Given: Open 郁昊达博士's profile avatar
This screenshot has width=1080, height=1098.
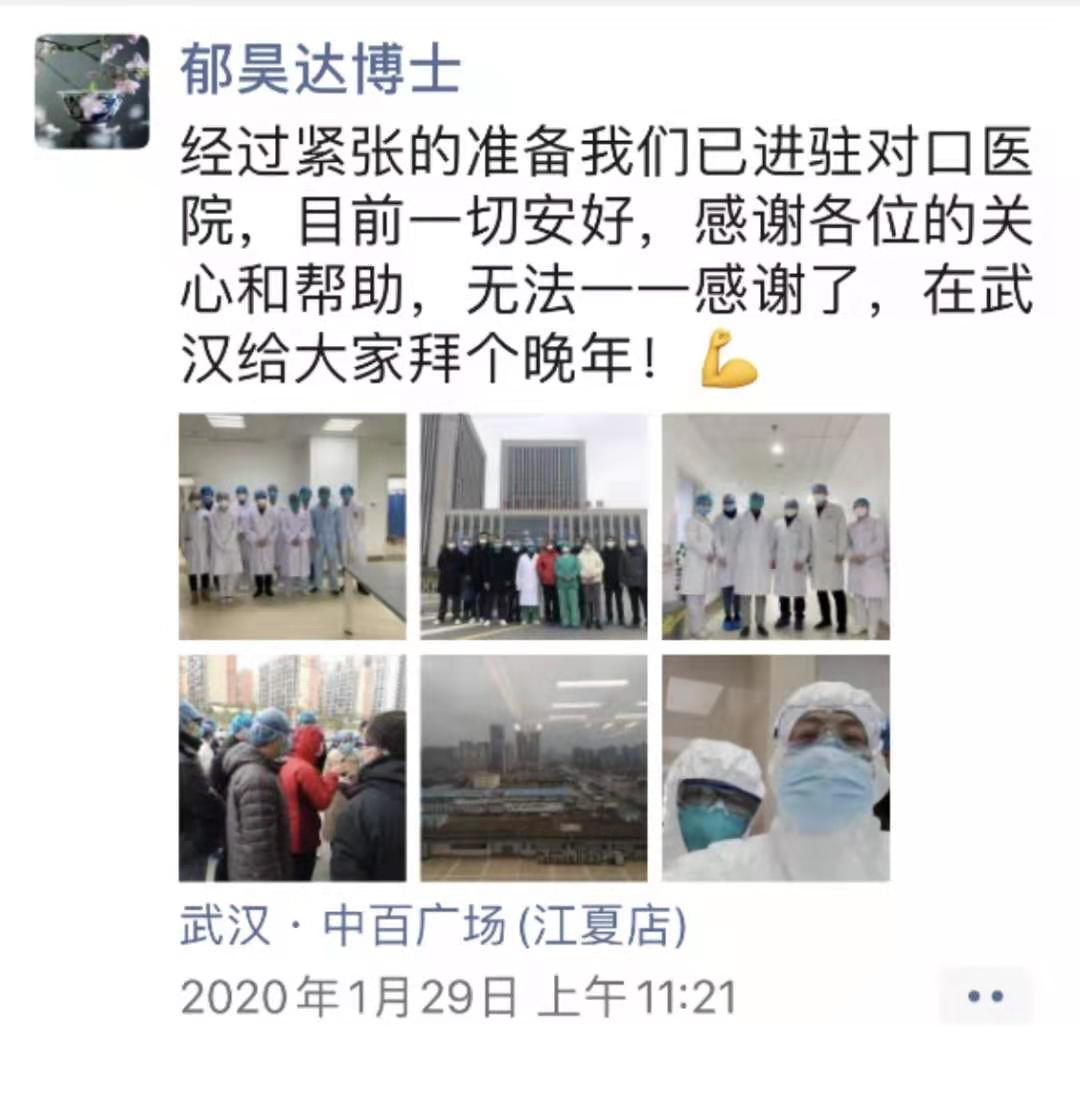Looking at the screenshot, I should click(x=92, y=92).
